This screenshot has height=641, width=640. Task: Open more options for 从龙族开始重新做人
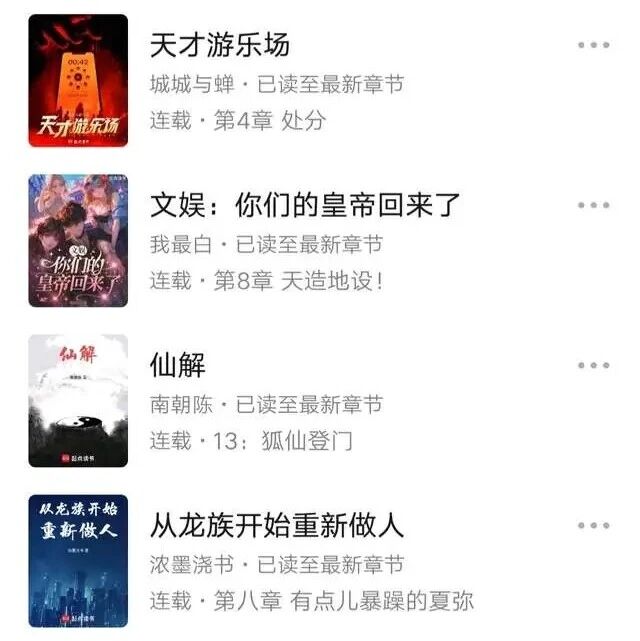point(593,525)
